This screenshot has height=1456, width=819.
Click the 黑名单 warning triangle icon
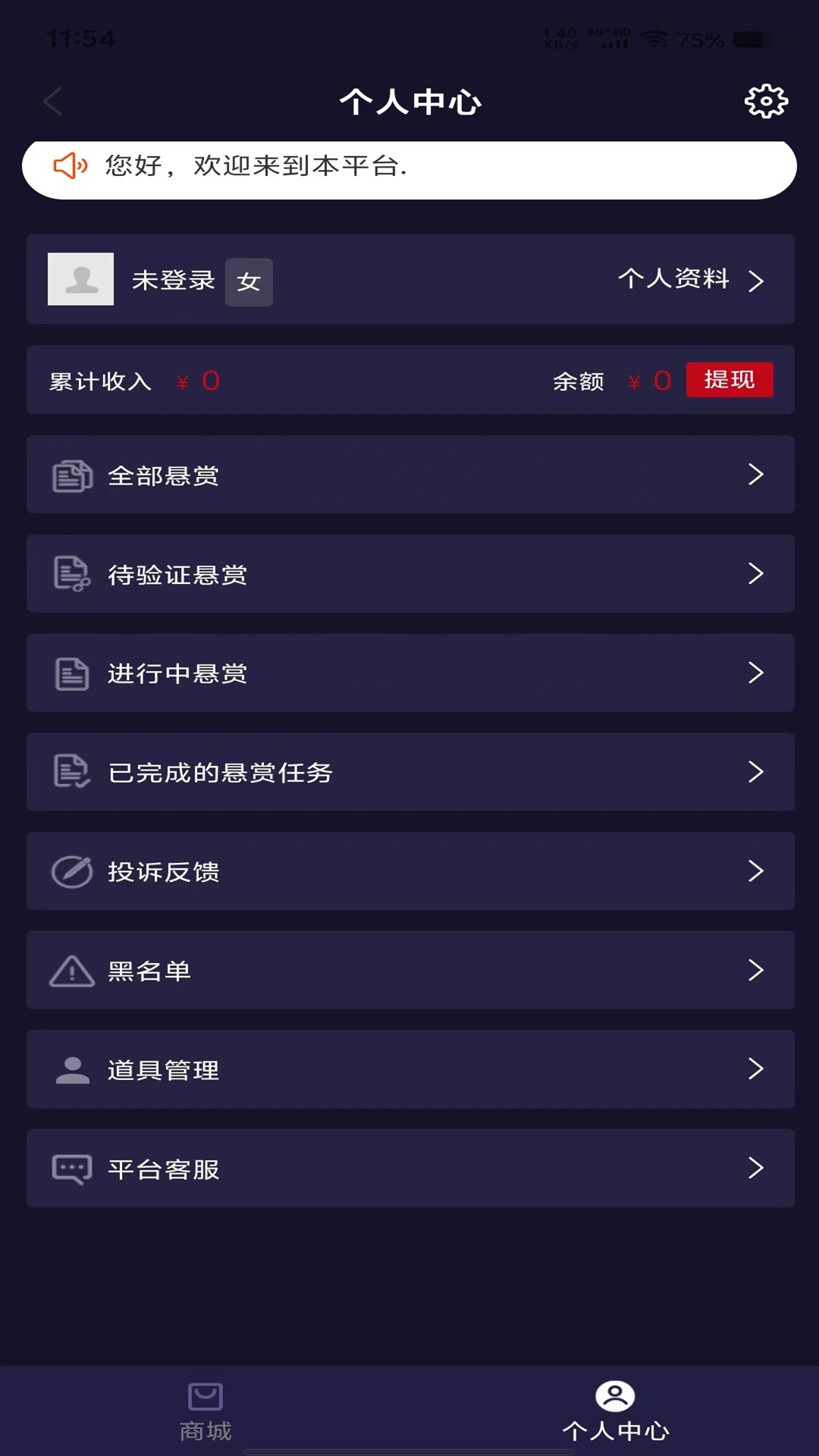point(72,971)
